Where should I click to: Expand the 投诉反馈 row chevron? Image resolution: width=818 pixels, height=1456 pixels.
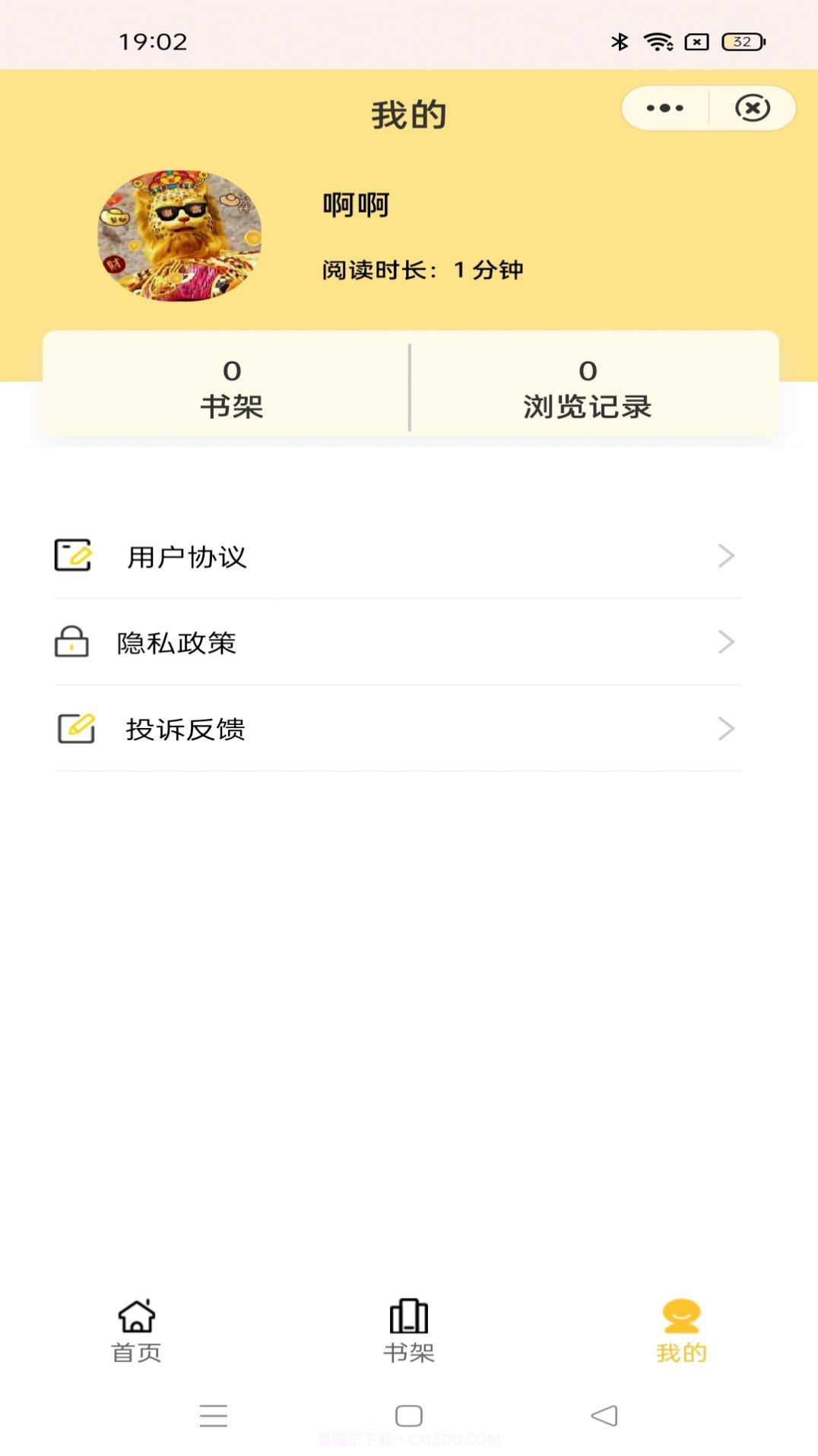click(x=726, y=729)
